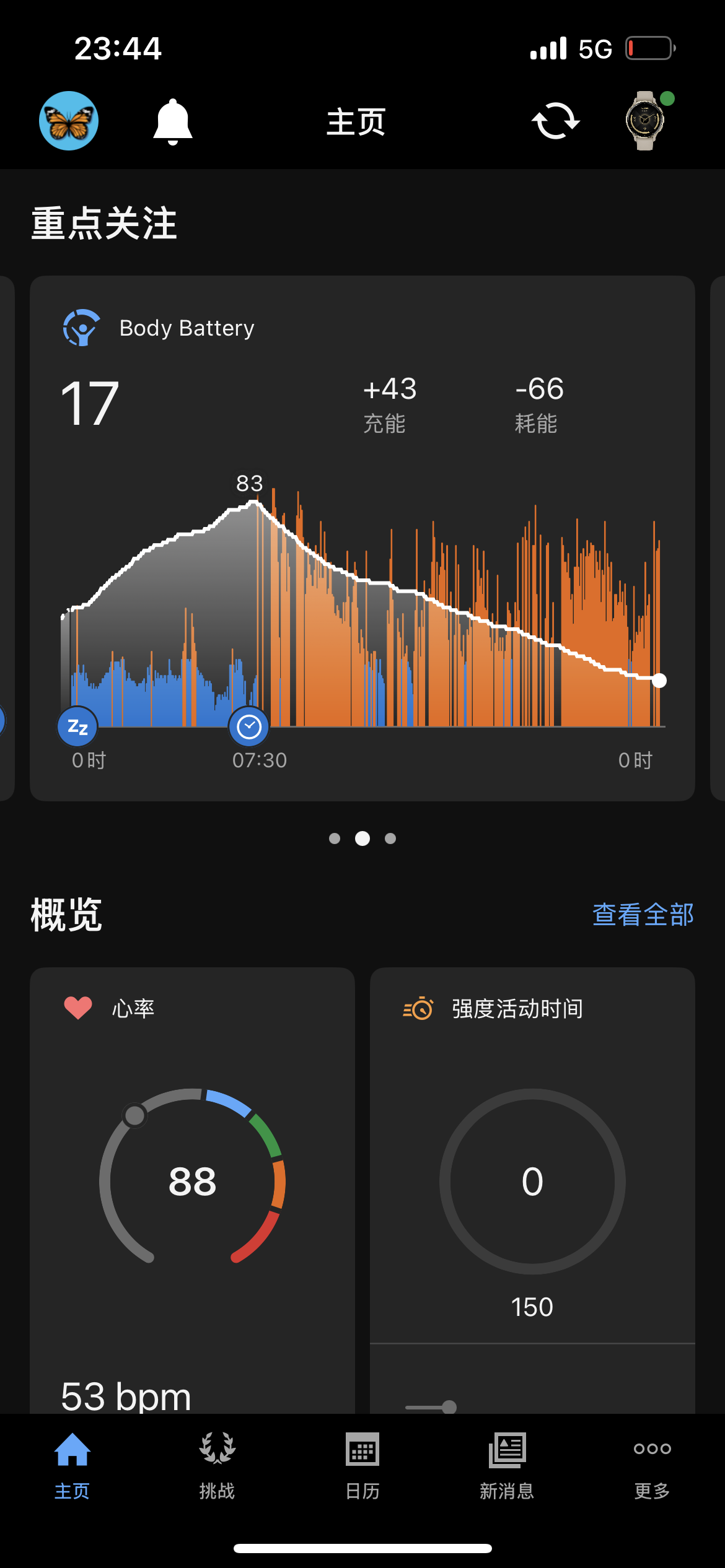
Task: Tap the sync refresh icon
Action: point(555,121)
